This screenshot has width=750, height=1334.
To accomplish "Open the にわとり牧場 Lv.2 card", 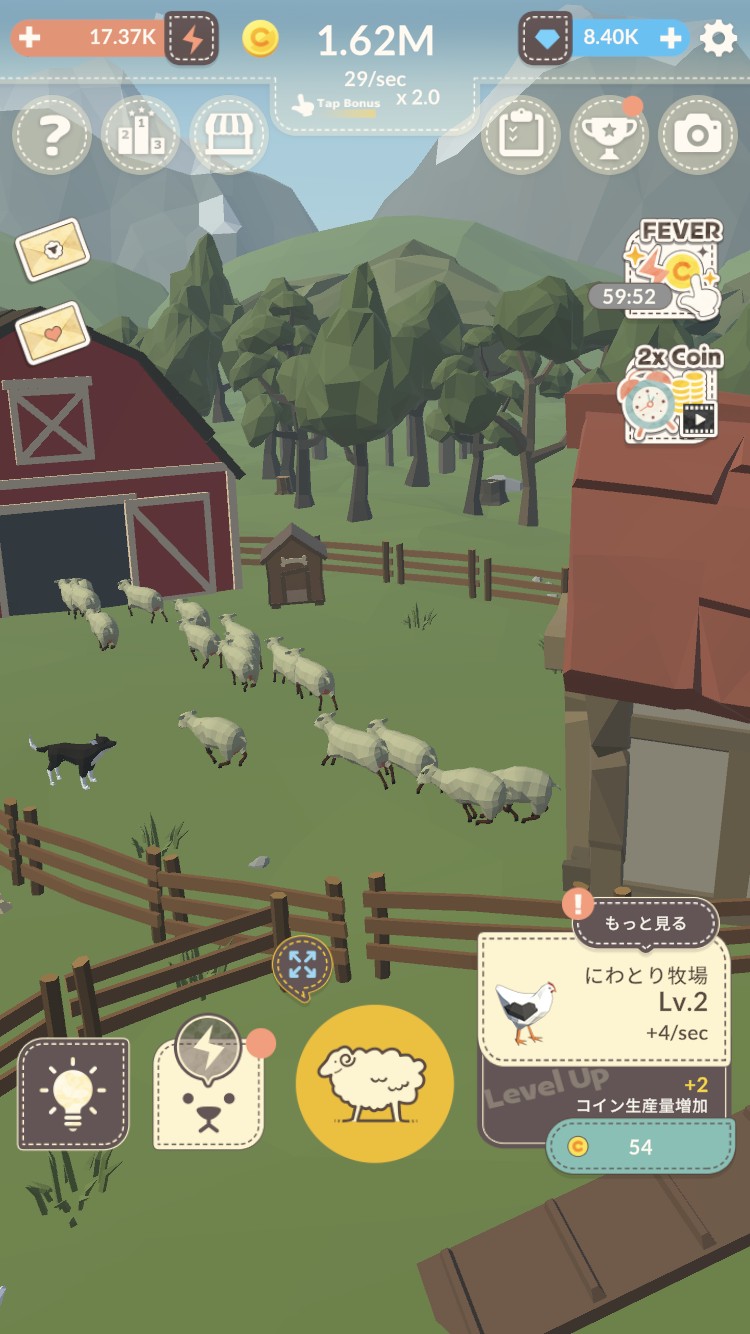I will (x=604, y=1000).
